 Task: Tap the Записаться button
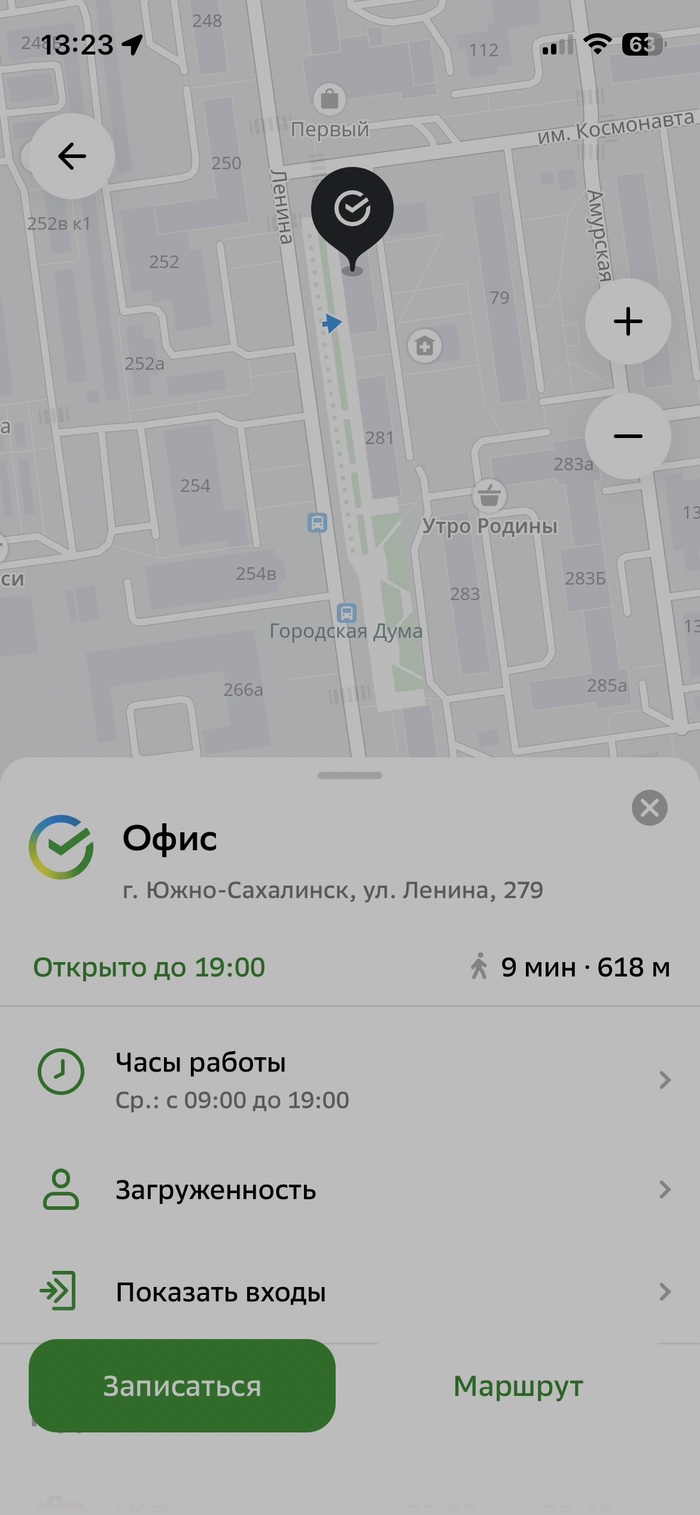point(182,1386)
